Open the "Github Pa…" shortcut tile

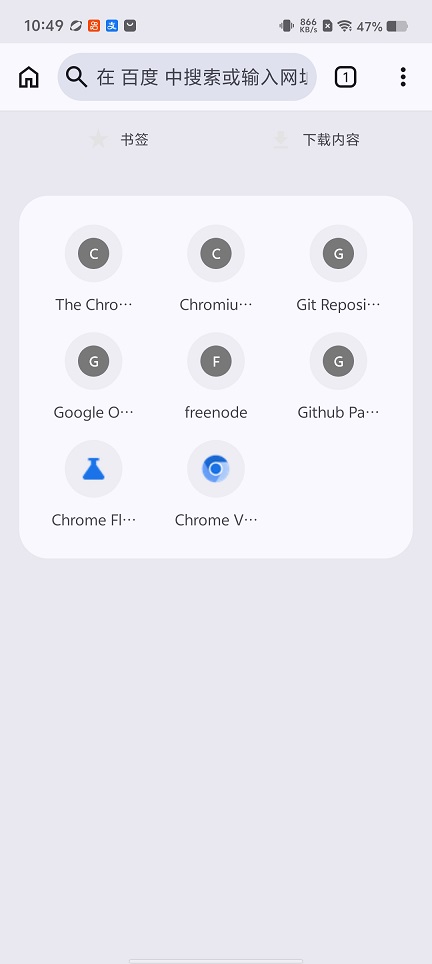click(339, 376)
